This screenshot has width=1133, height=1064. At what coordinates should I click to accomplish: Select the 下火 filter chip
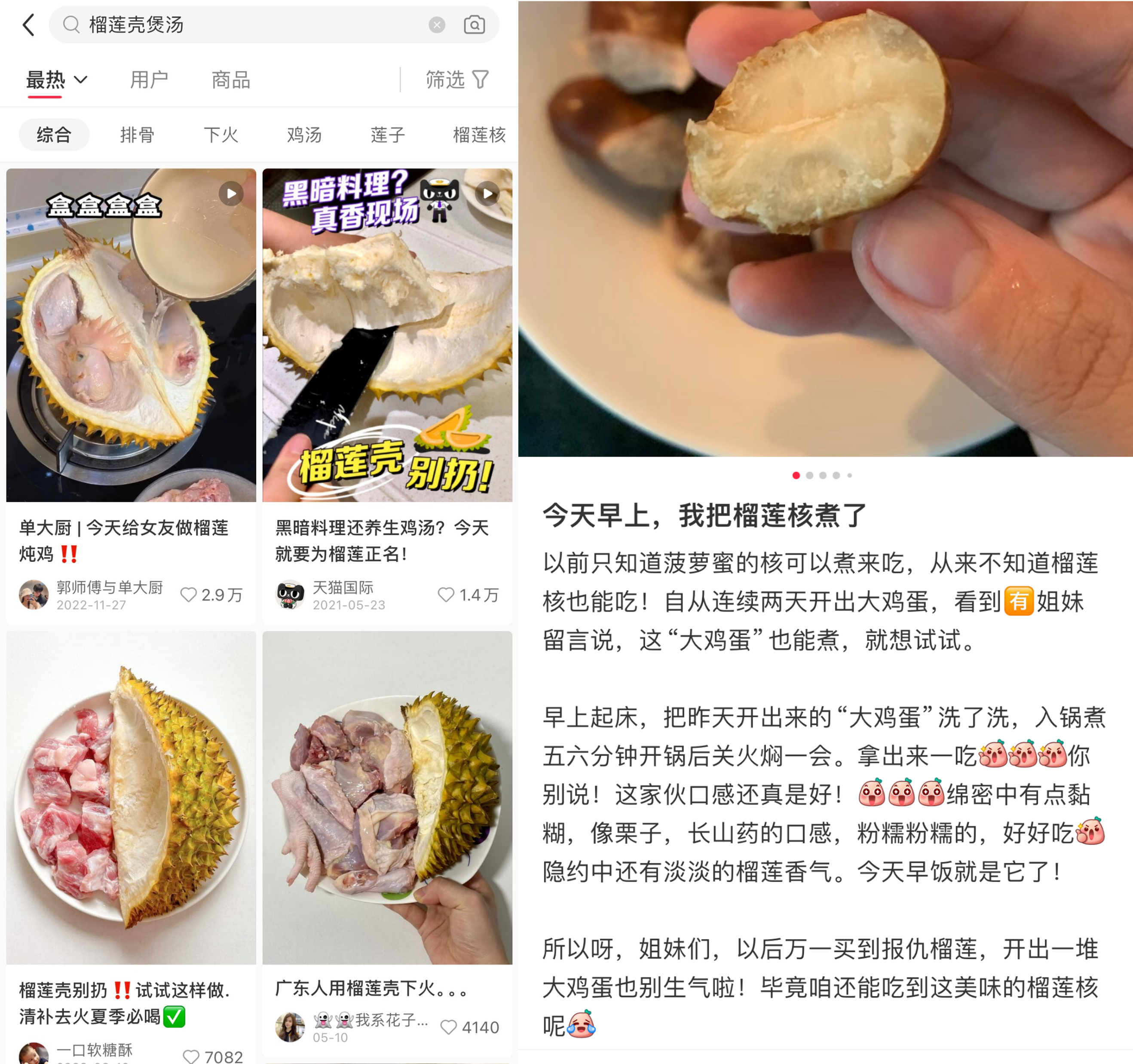coord(220,135)
